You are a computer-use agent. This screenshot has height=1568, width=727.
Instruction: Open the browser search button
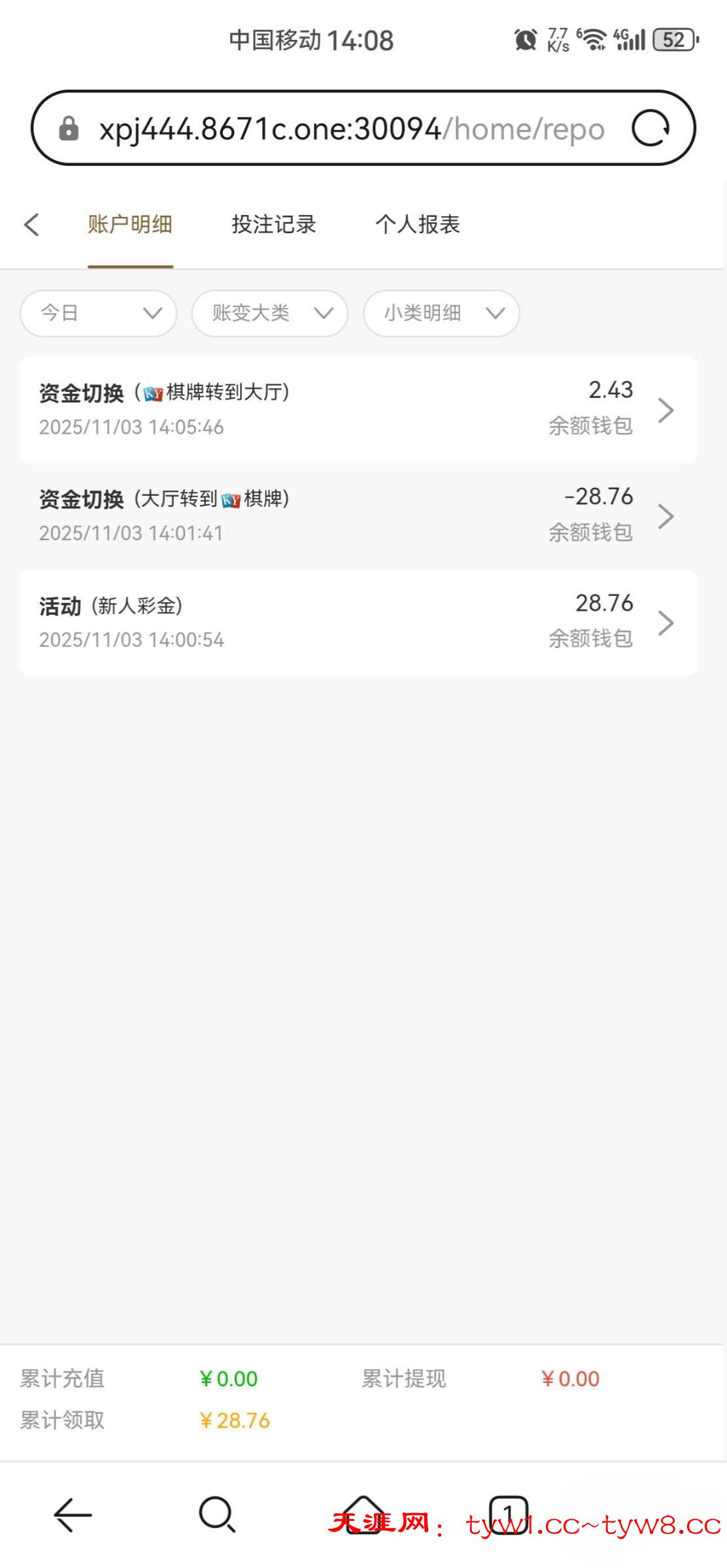217,1514
